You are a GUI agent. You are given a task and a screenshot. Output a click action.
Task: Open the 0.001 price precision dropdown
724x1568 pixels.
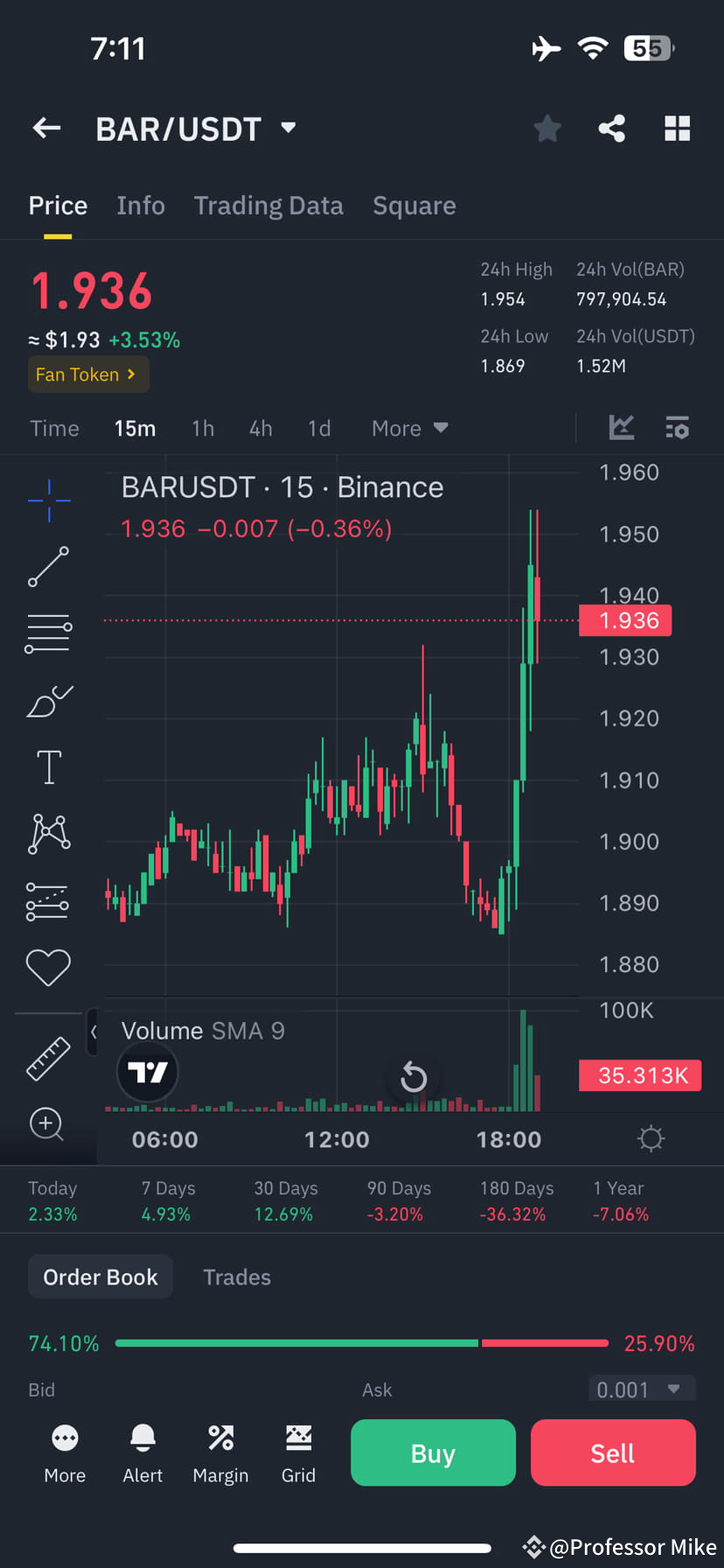642,1389
